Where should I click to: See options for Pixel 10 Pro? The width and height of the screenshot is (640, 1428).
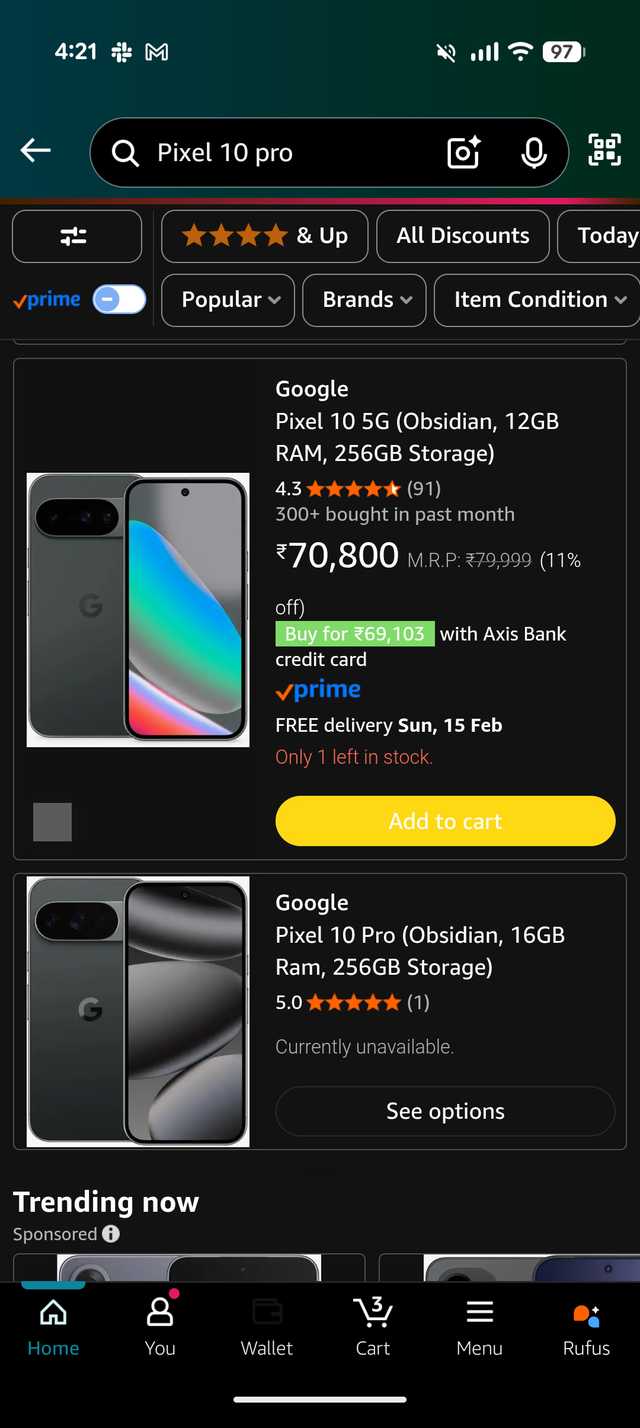[445, 1111]
